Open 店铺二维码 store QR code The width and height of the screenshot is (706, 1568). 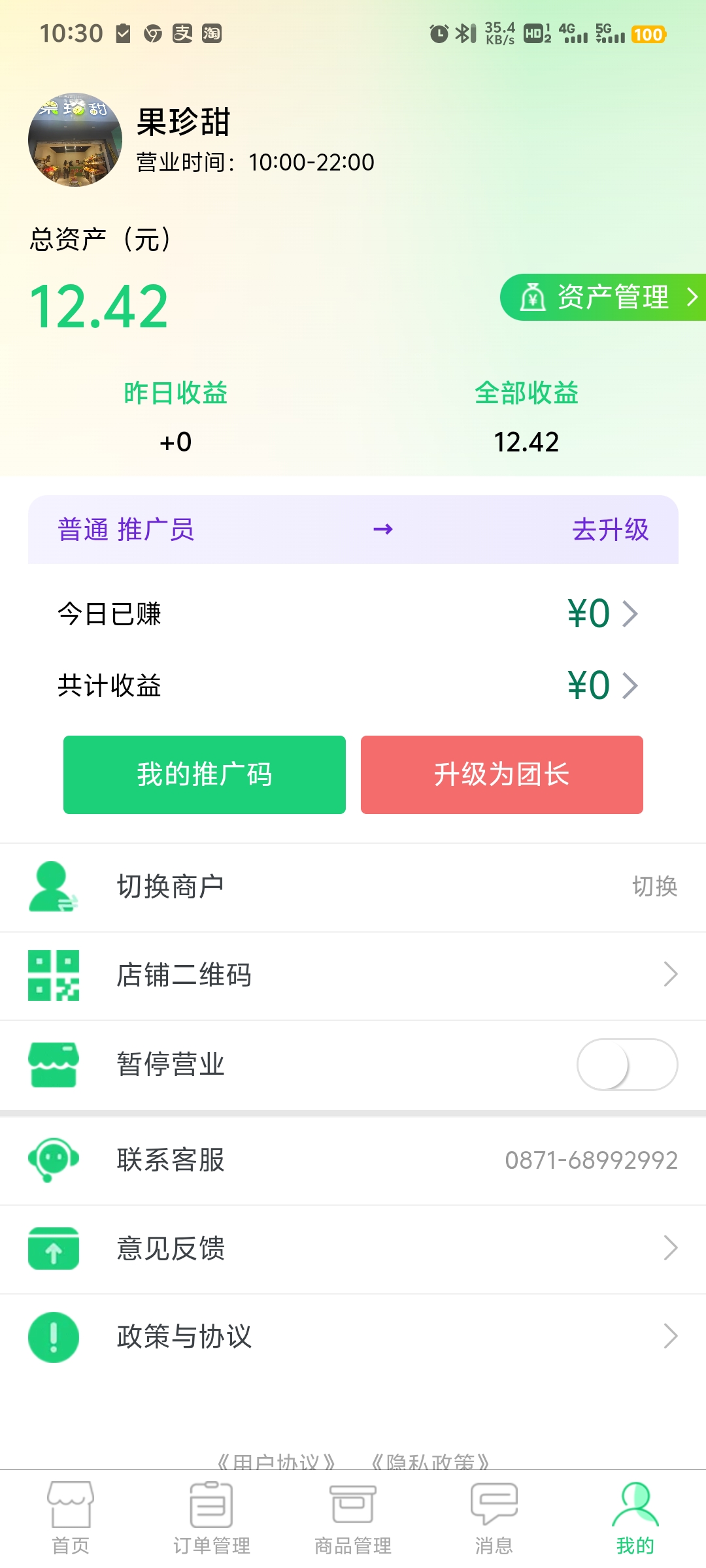353,975
